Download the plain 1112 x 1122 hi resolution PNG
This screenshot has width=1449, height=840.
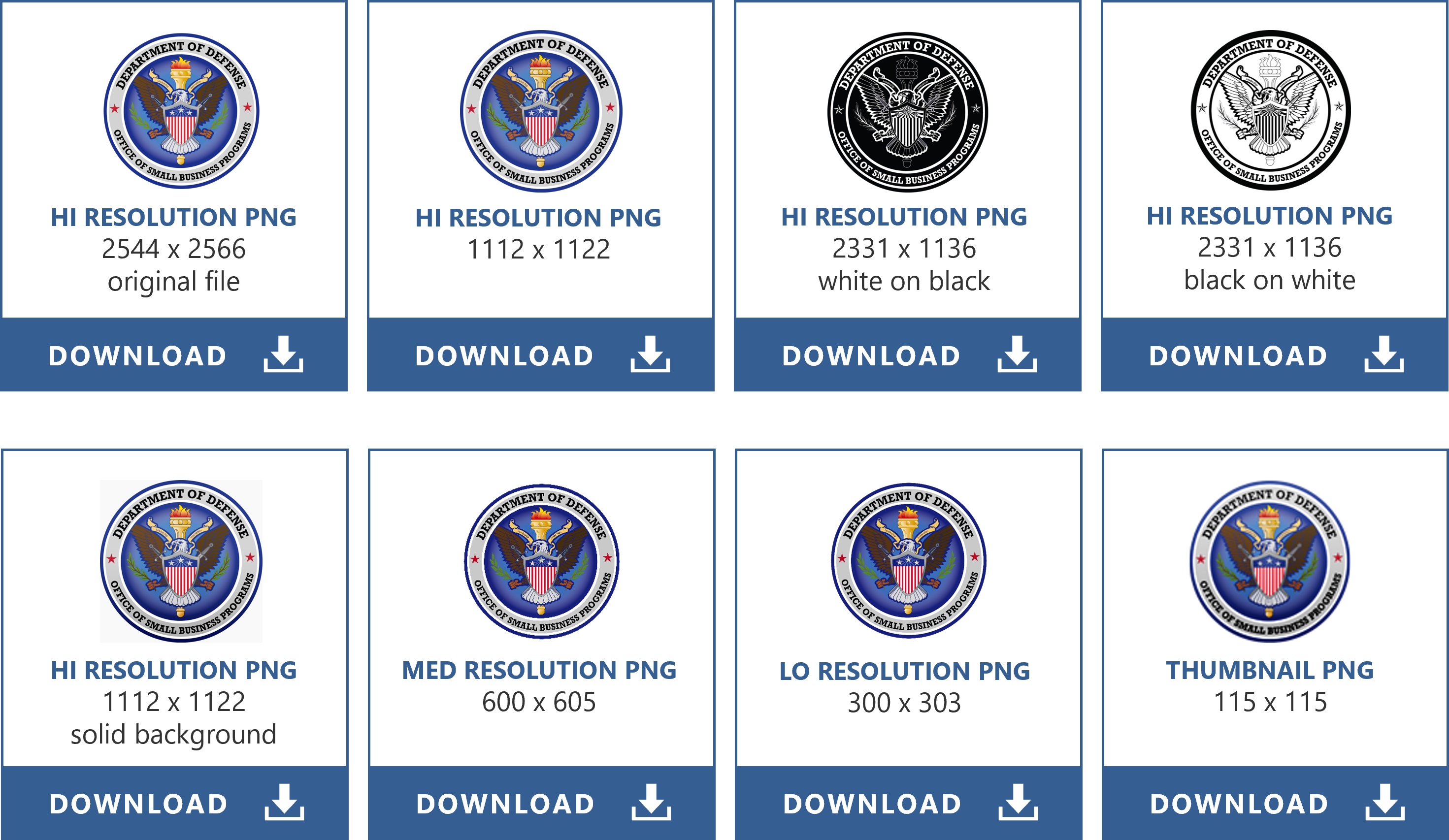540,355
